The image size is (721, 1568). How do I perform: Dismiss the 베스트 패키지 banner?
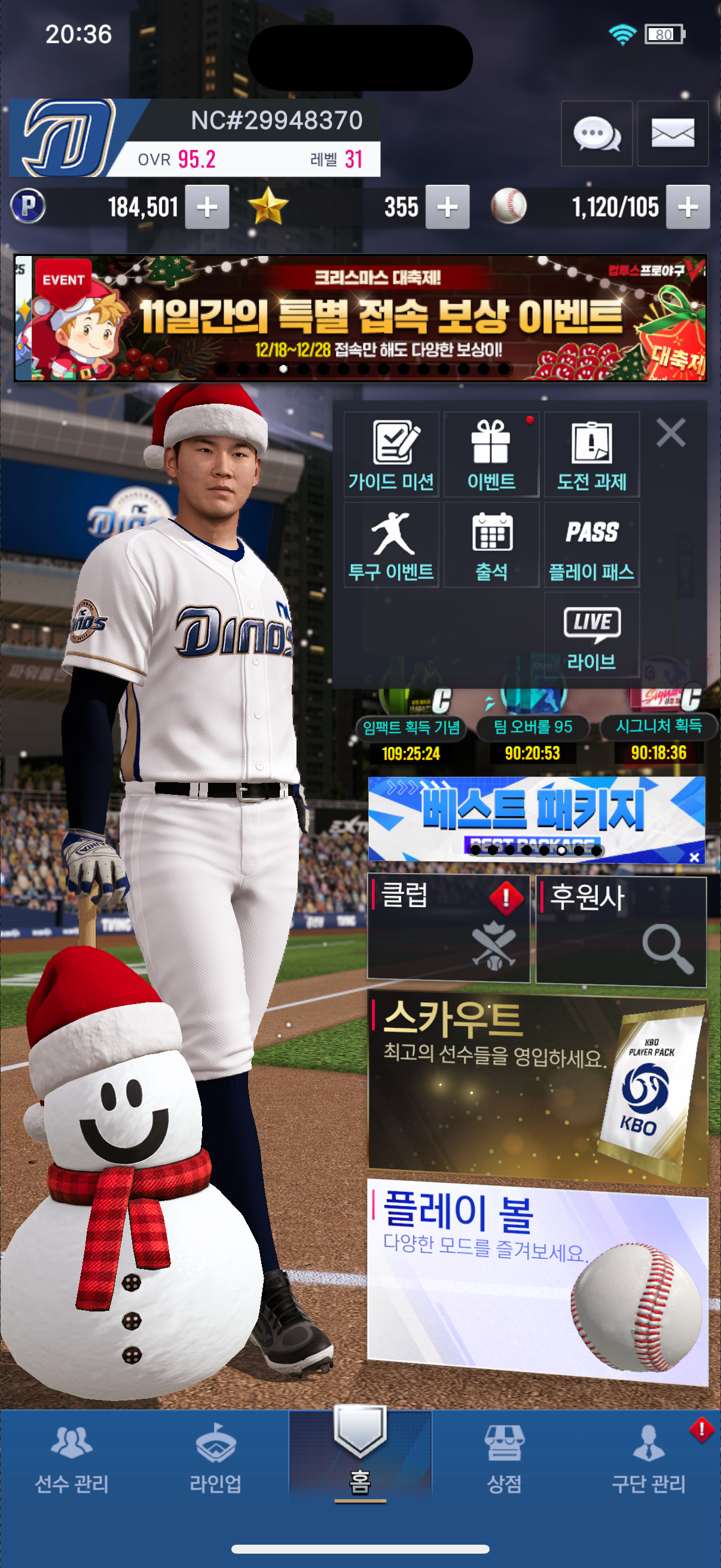694,856
